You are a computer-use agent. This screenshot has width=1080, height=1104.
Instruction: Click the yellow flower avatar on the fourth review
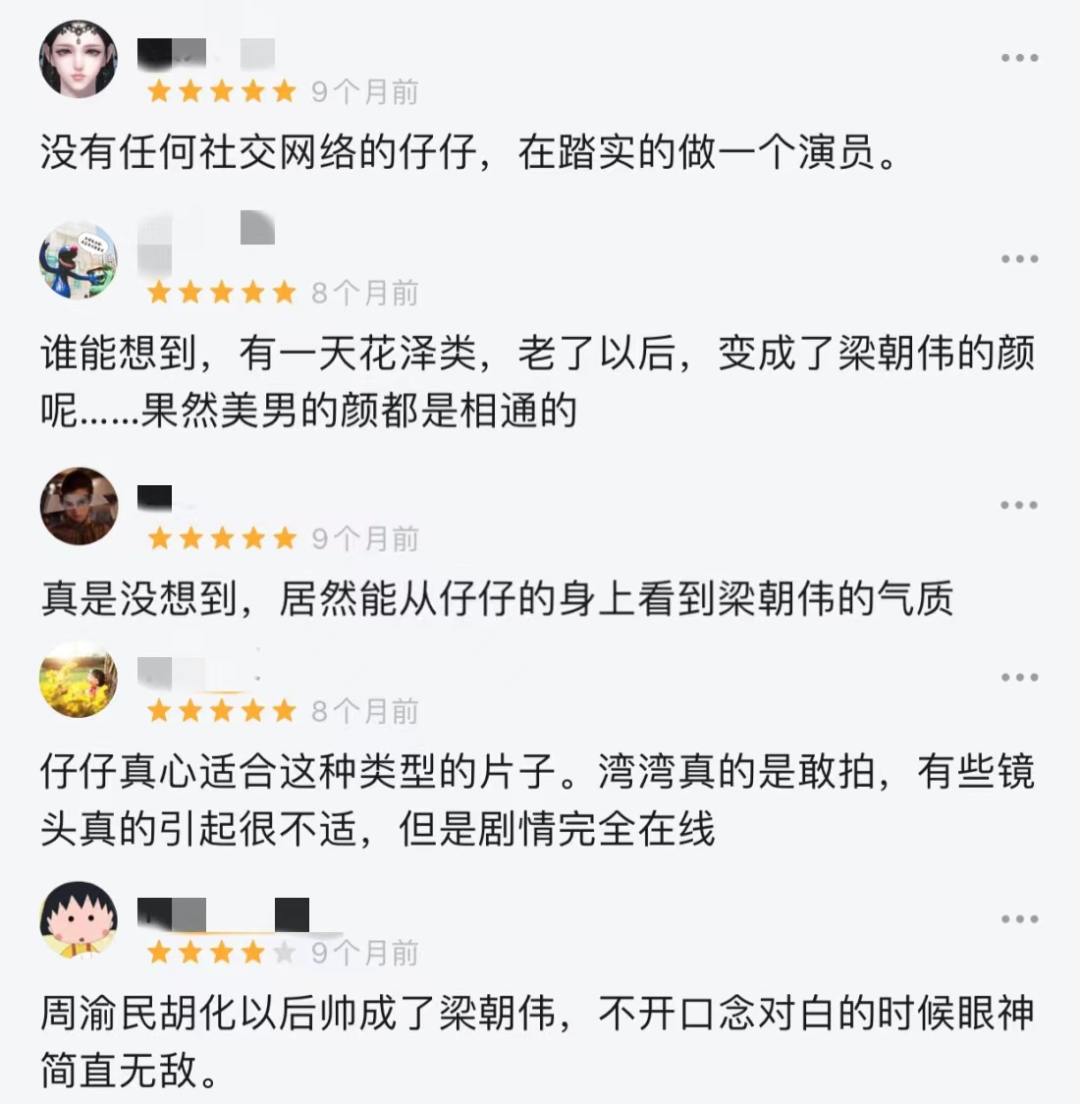79,684
